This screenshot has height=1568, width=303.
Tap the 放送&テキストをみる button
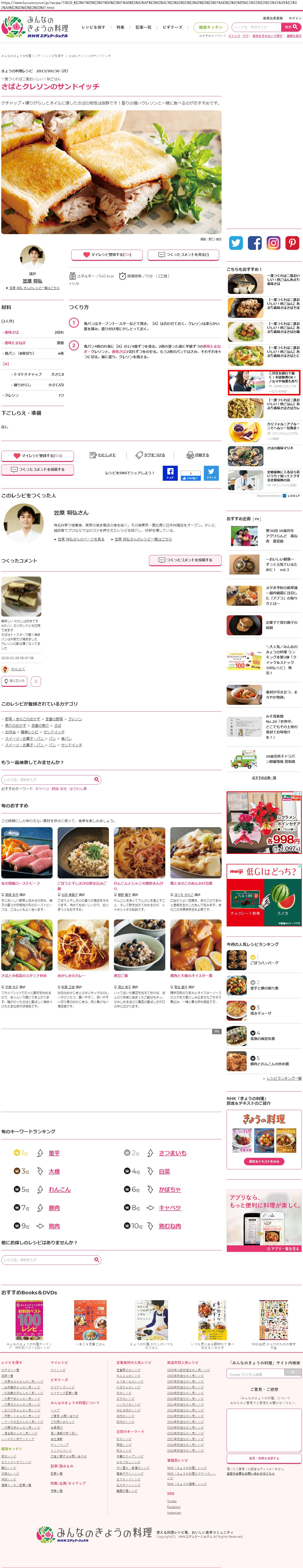click(264, 1161)
